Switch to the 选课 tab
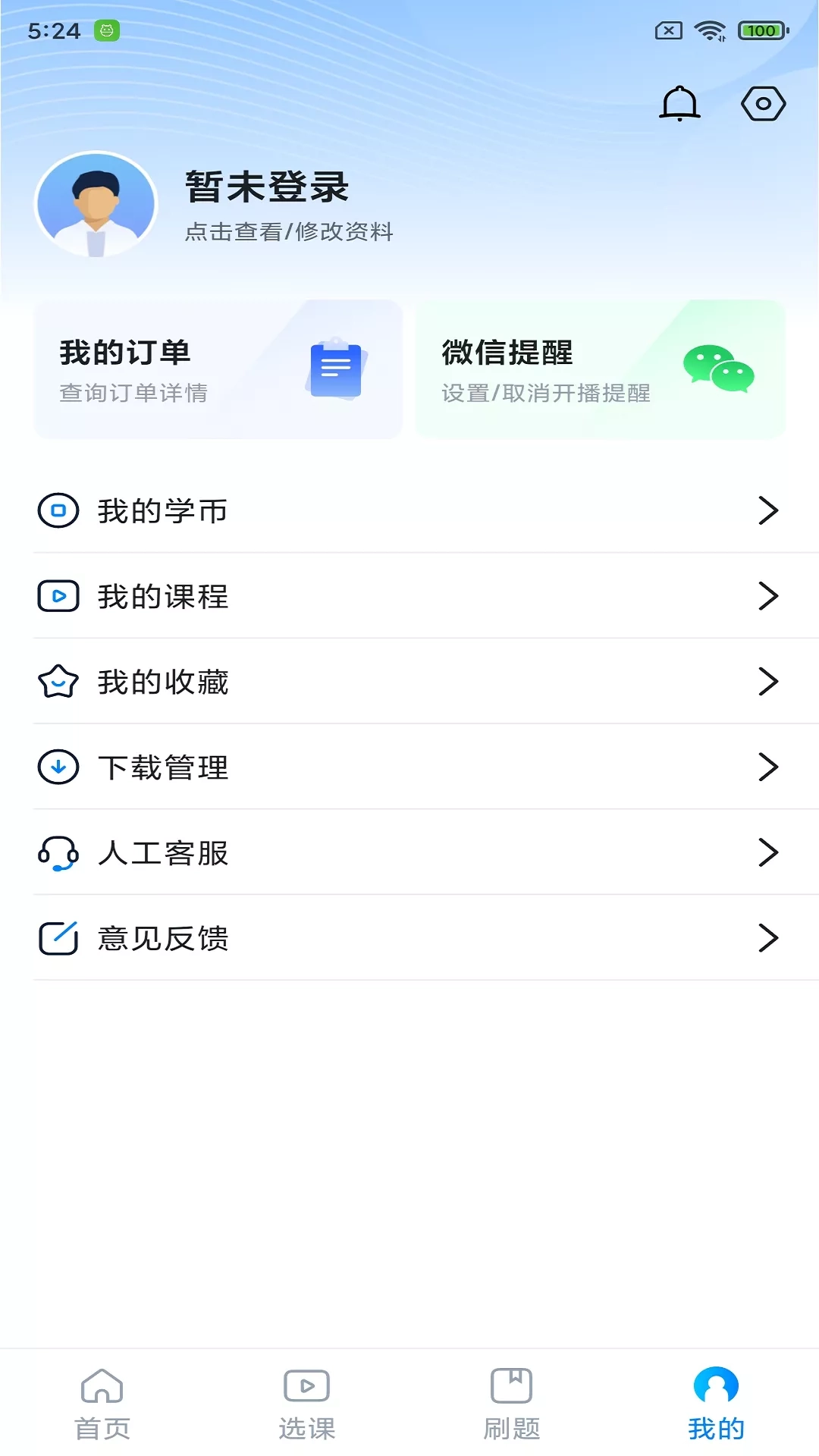Viewport: 819px width, 1456px height. [x=307, y=1404]
